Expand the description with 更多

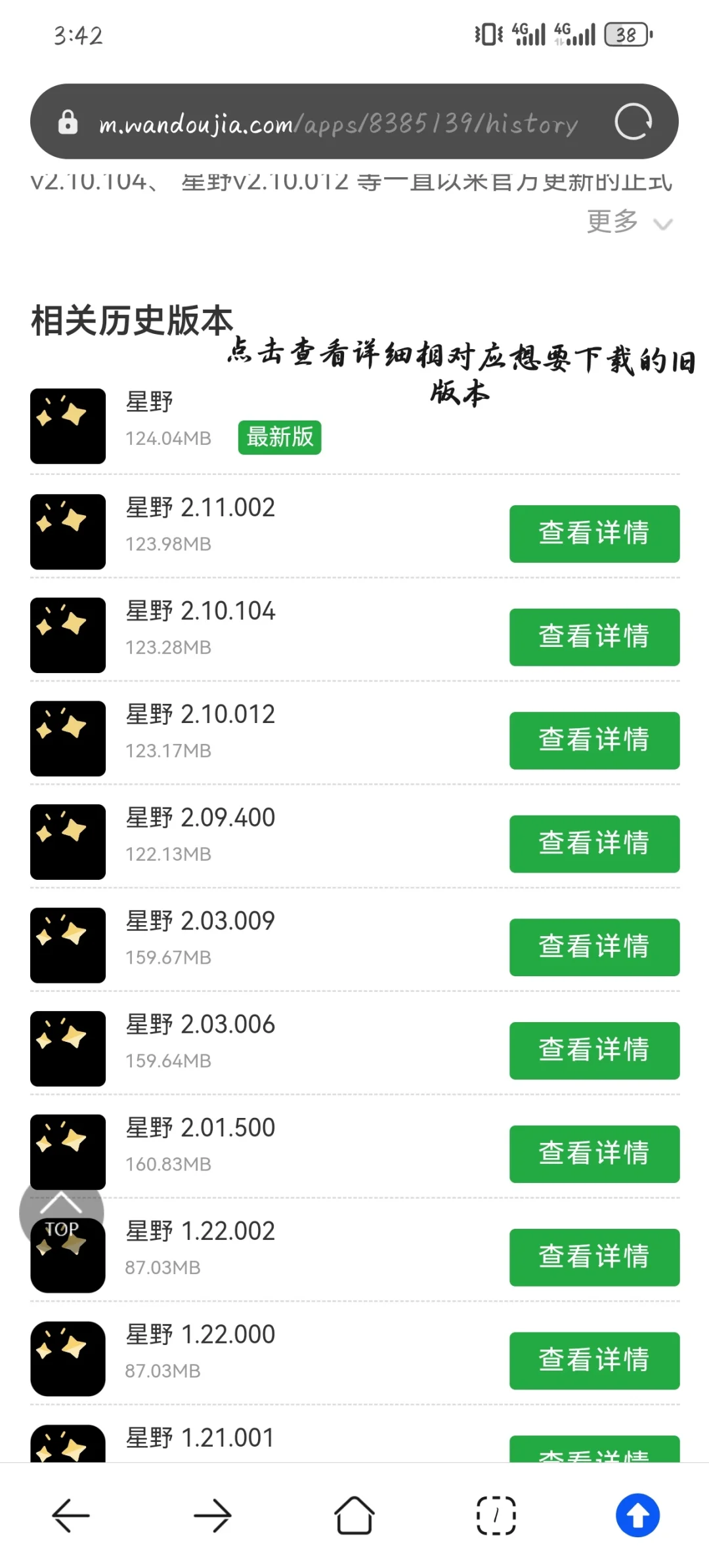pyautogui.click(x=630, y=222)
